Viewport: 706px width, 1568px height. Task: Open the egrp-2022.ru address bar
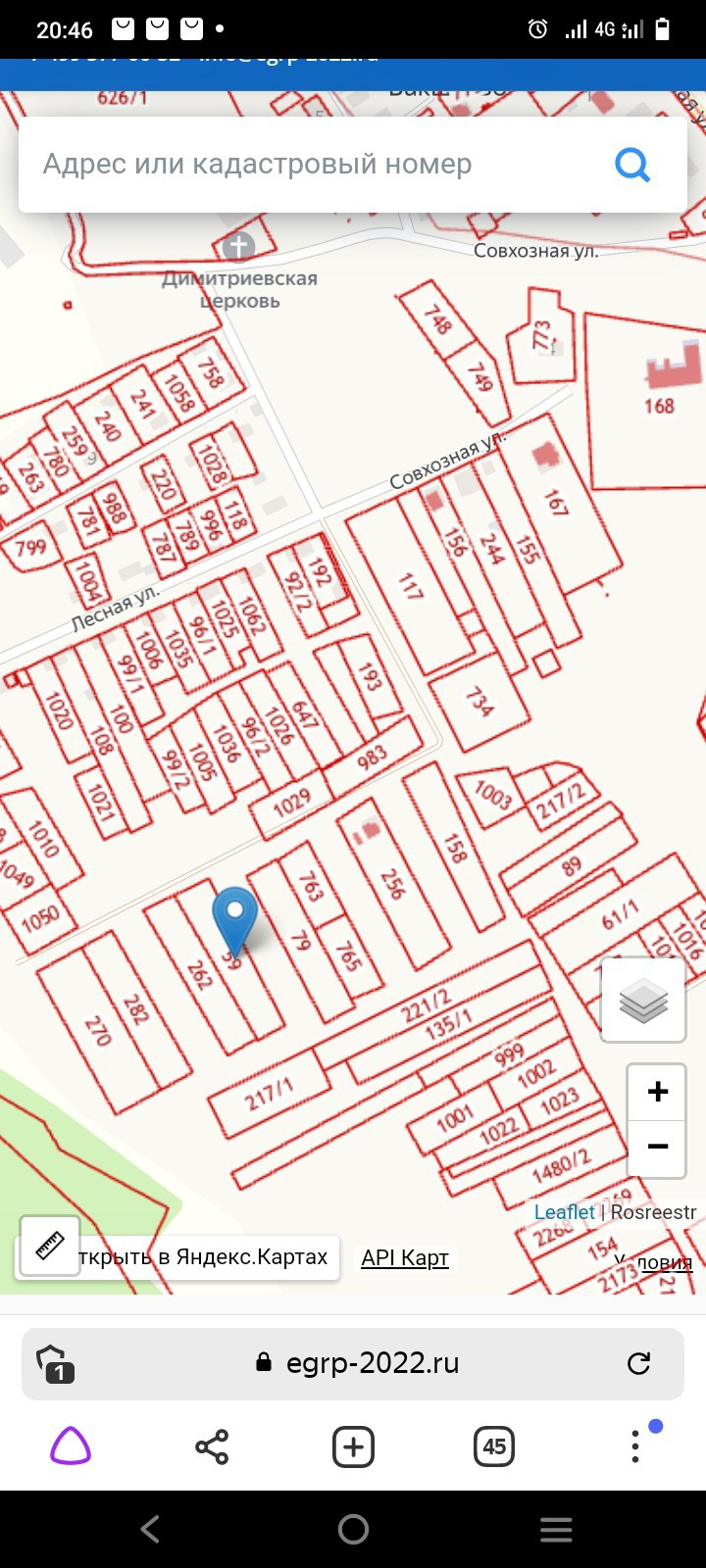[373, 1363]
